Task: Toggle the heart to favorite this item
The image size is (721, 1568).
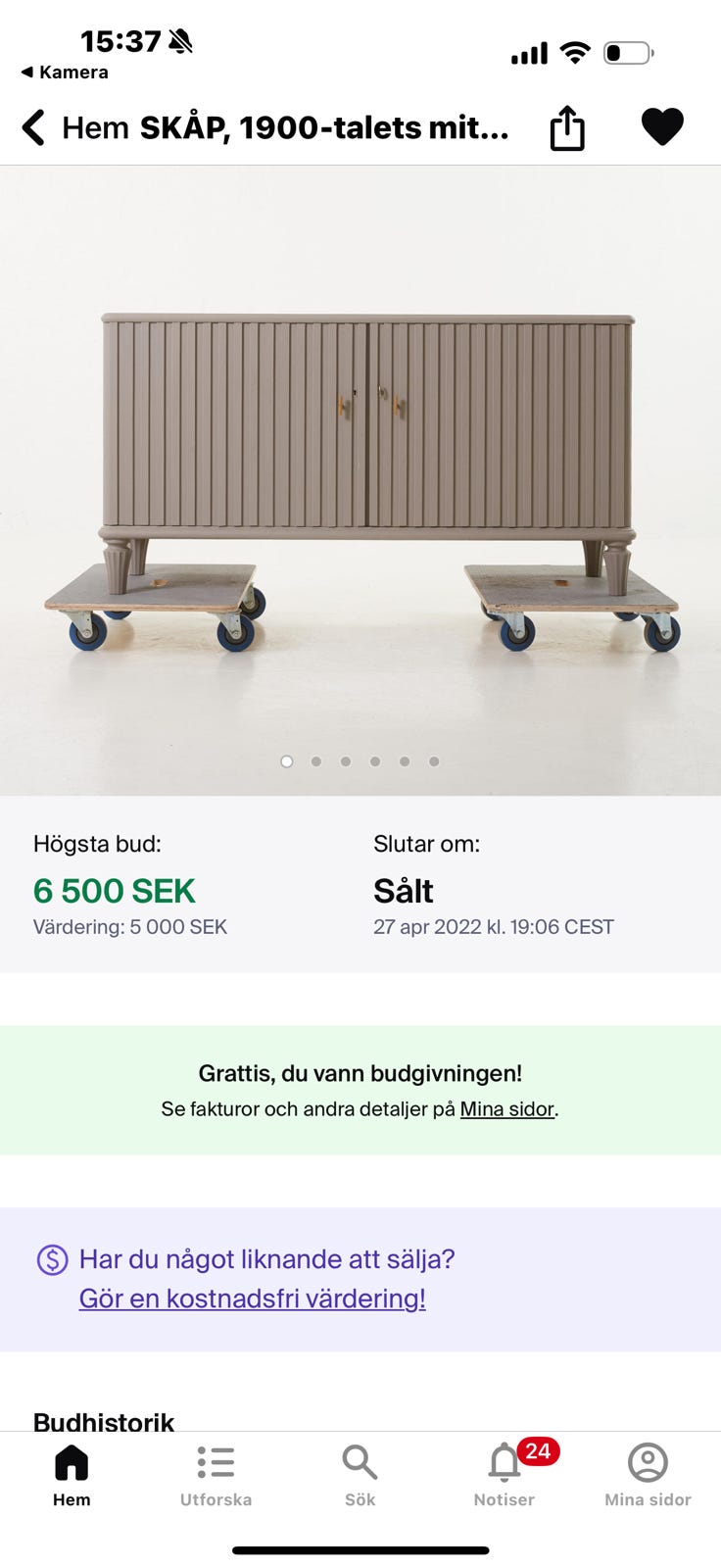Action: point(663,125)
